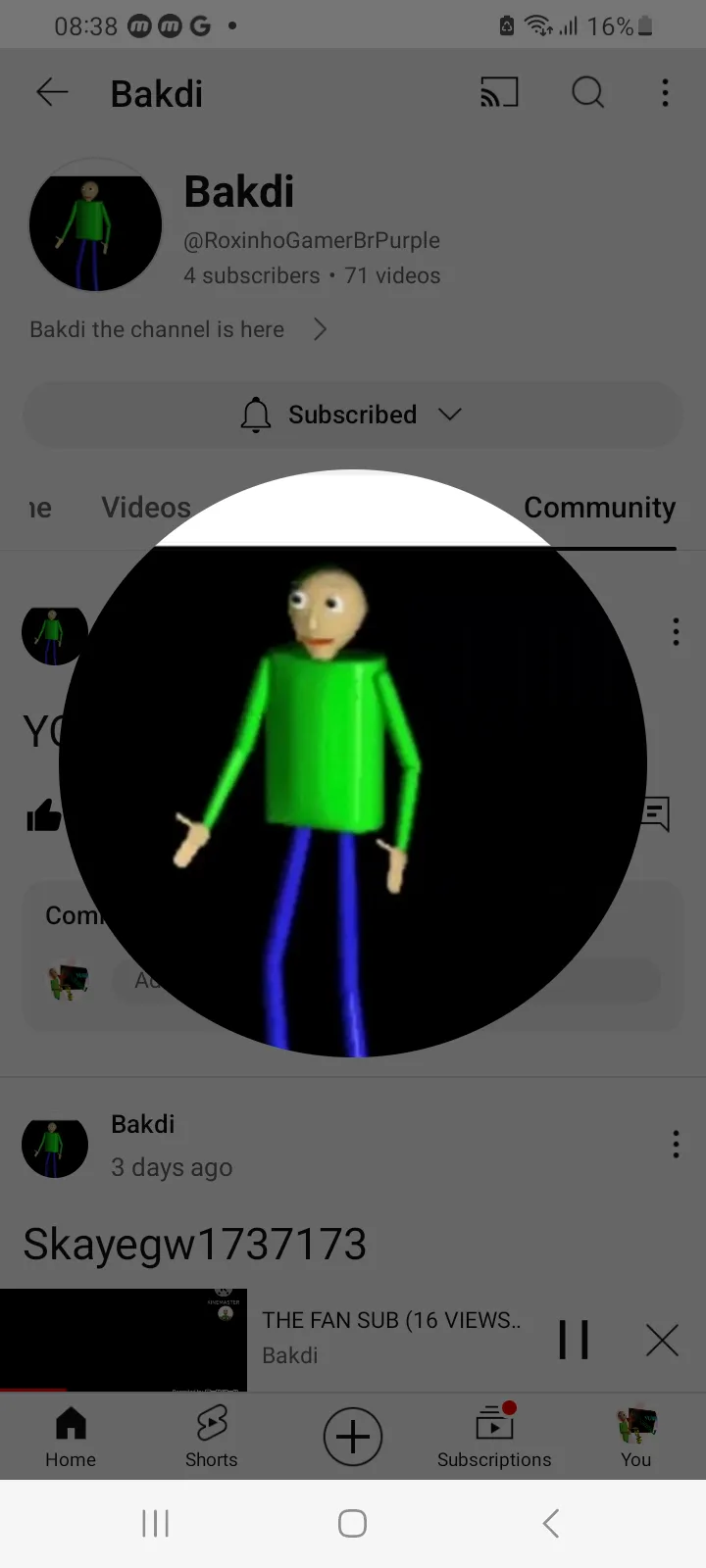Select the Community tab

coord(599,508)
